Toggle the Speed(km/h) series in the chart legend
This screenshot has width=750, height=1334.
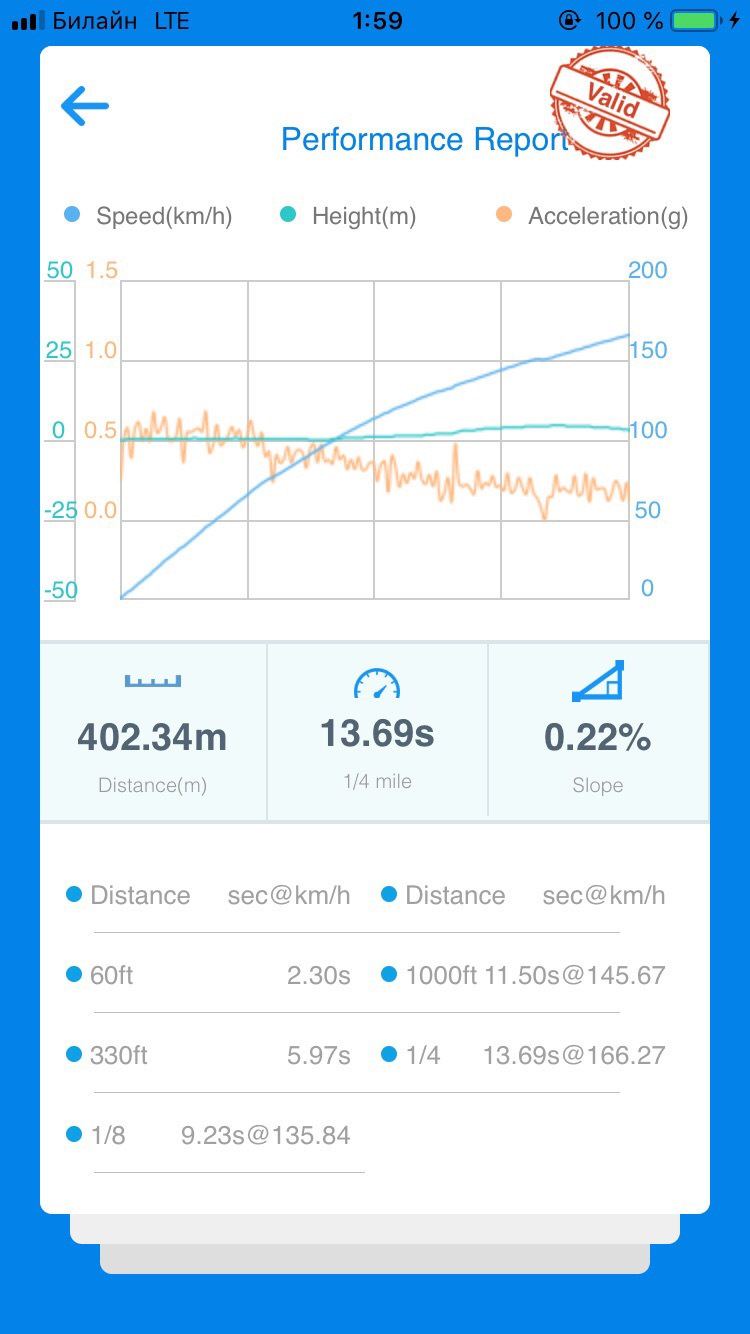point(148,216)
